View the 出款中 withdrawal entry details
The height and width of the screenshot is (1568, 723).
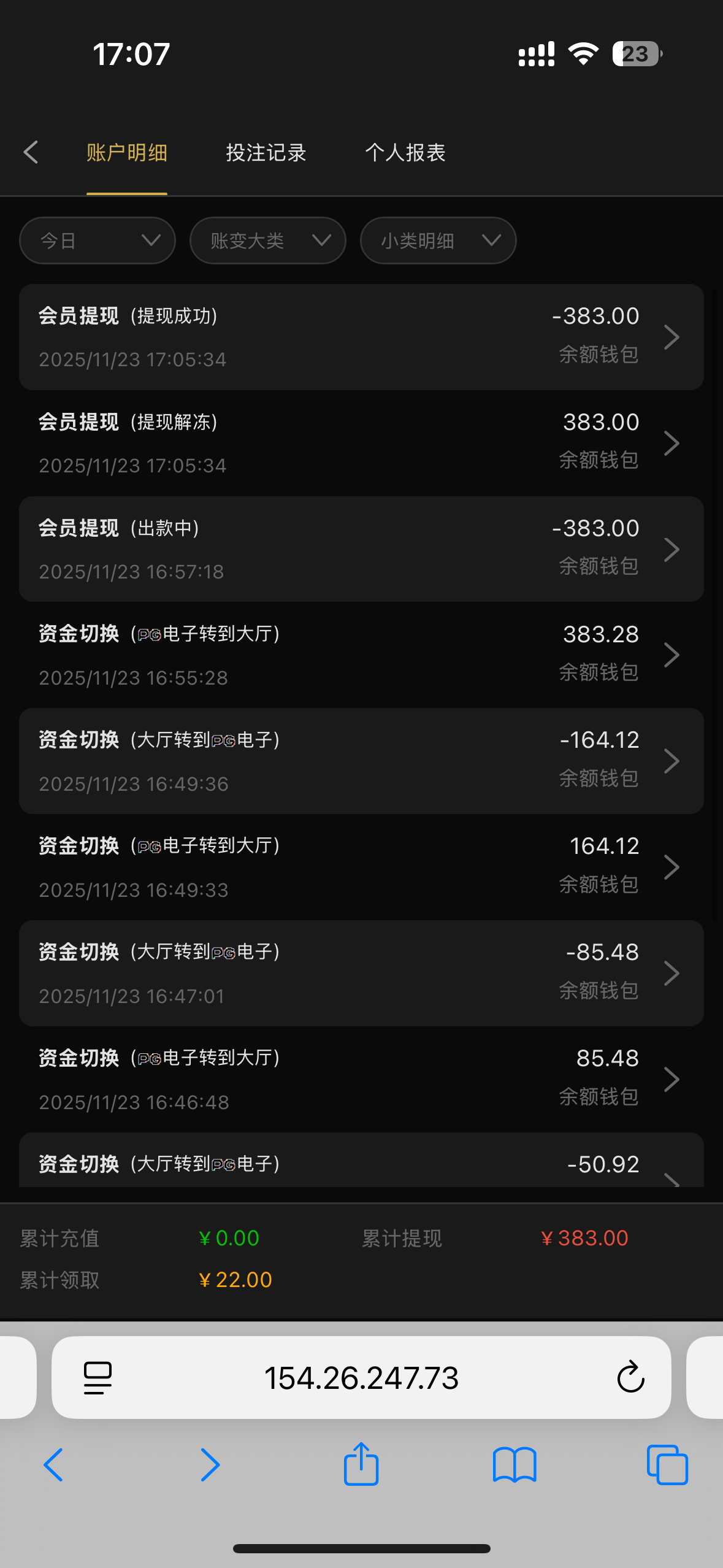pyautogui.click(x=361, y=549)
